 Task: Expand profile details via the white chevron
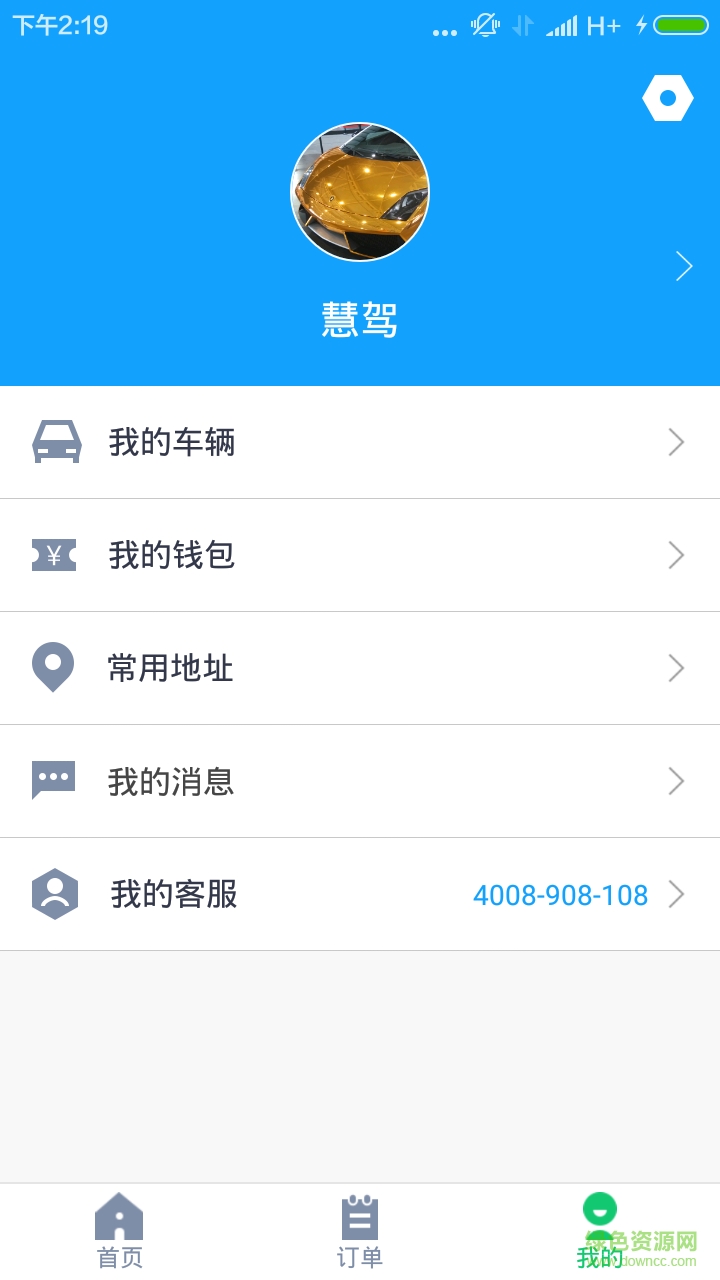click(684, 266)
